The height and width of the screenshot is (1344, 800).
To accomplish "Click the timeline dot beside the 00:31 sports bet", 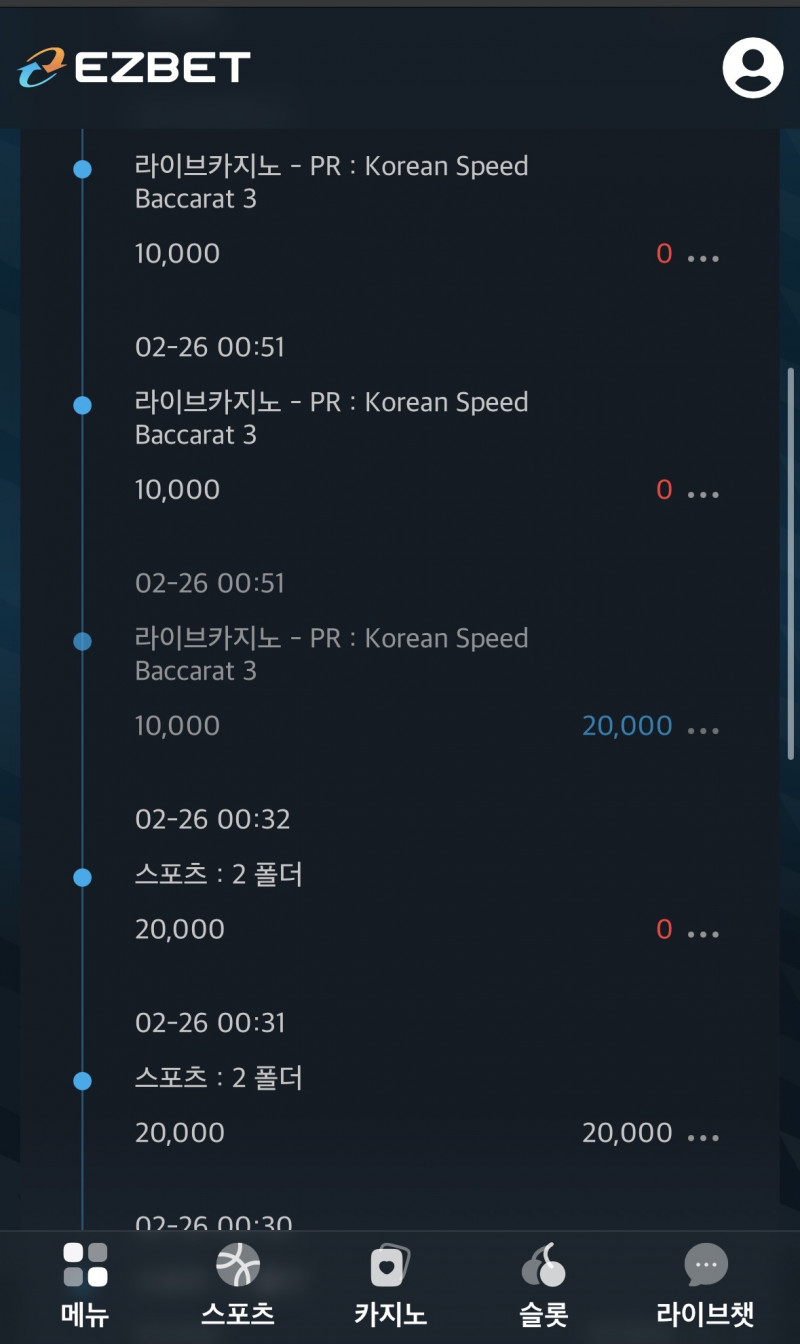I will point(82,1081).
